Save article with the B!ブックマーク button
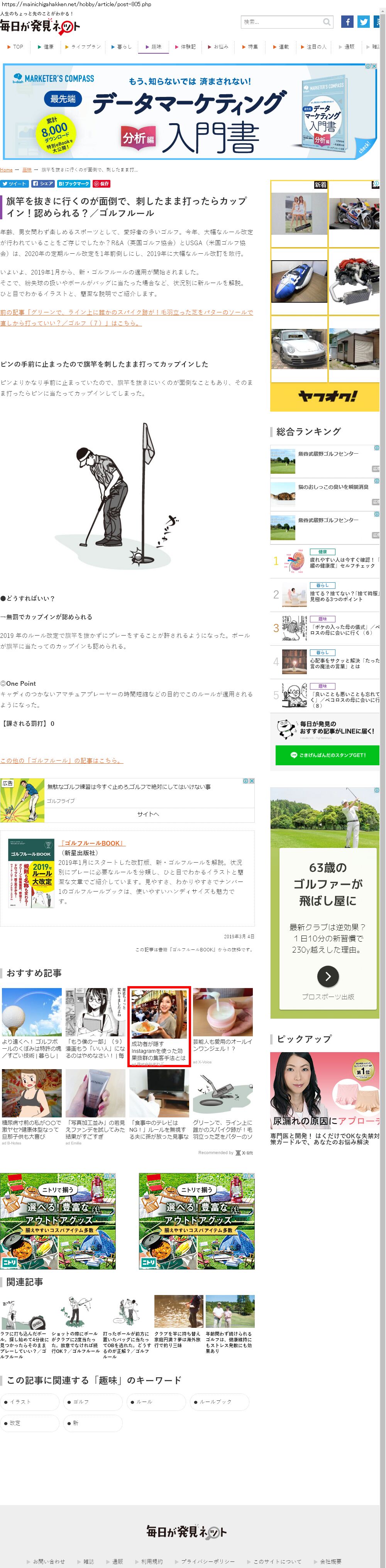Screen dimensions: 386x1568 point(74,183)
